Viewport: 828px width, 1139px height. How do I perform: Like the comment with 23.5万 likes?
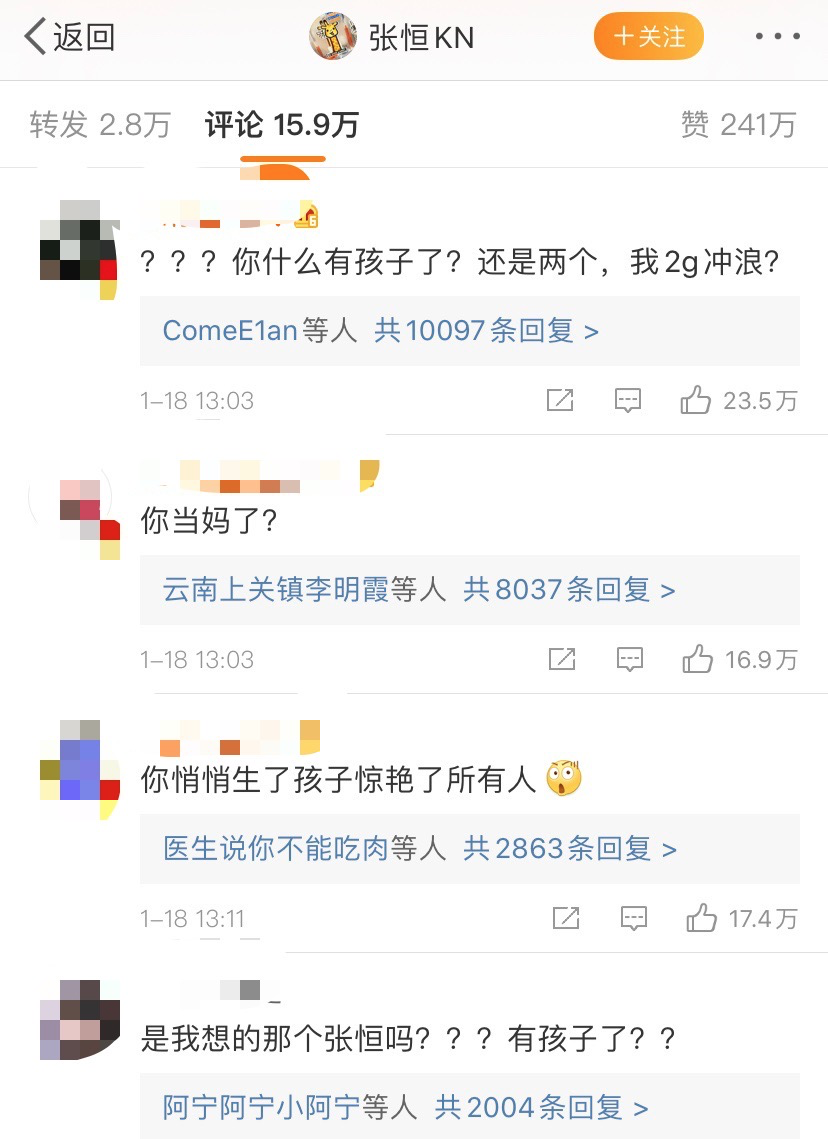pyautogui.click(x=695, y=401)
